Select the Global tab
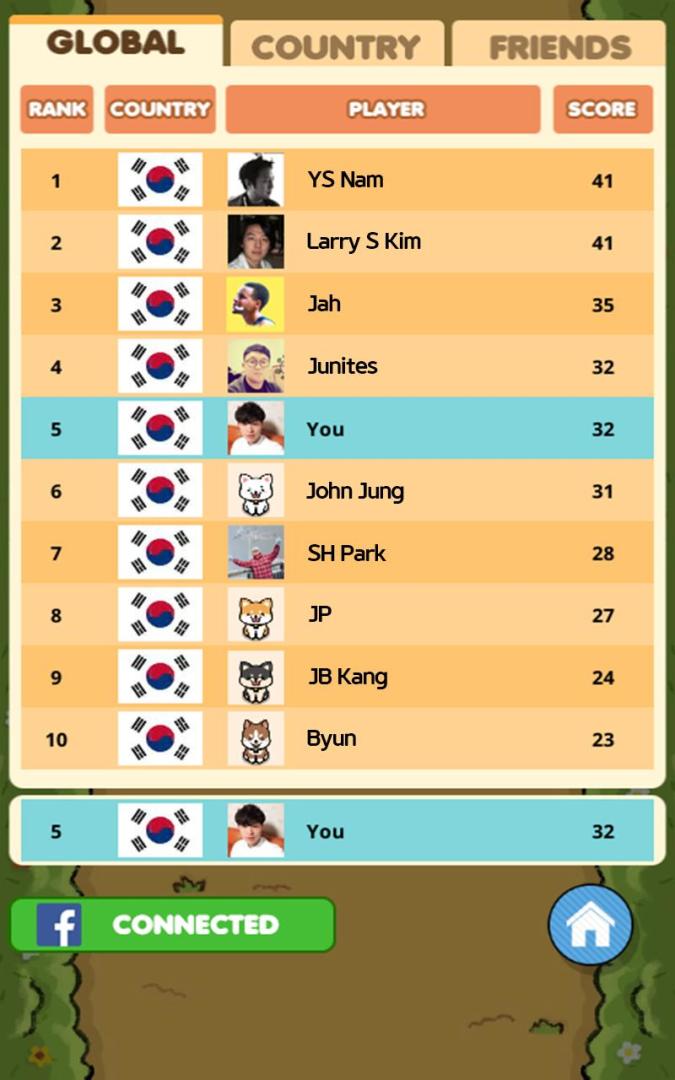This screenshot has width=675, height=1080. pos(115,42)
